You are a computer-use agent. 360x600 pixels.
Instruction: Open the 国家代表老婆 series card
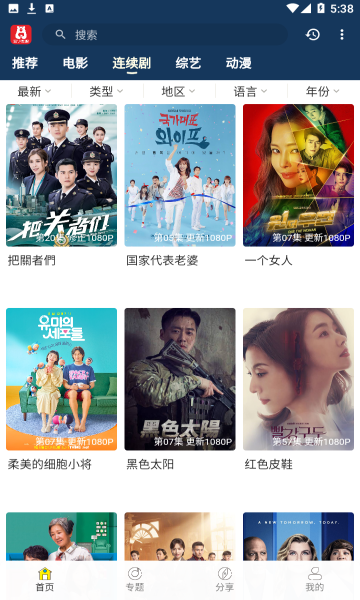(180, 186)
